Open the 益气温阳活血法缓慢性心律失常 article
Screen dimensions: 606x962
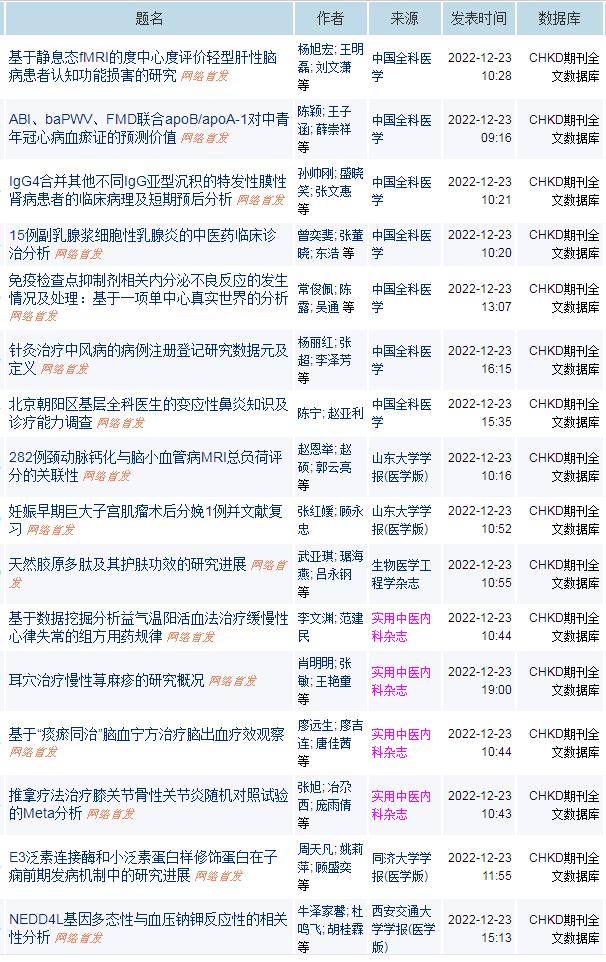click(140, 627)
